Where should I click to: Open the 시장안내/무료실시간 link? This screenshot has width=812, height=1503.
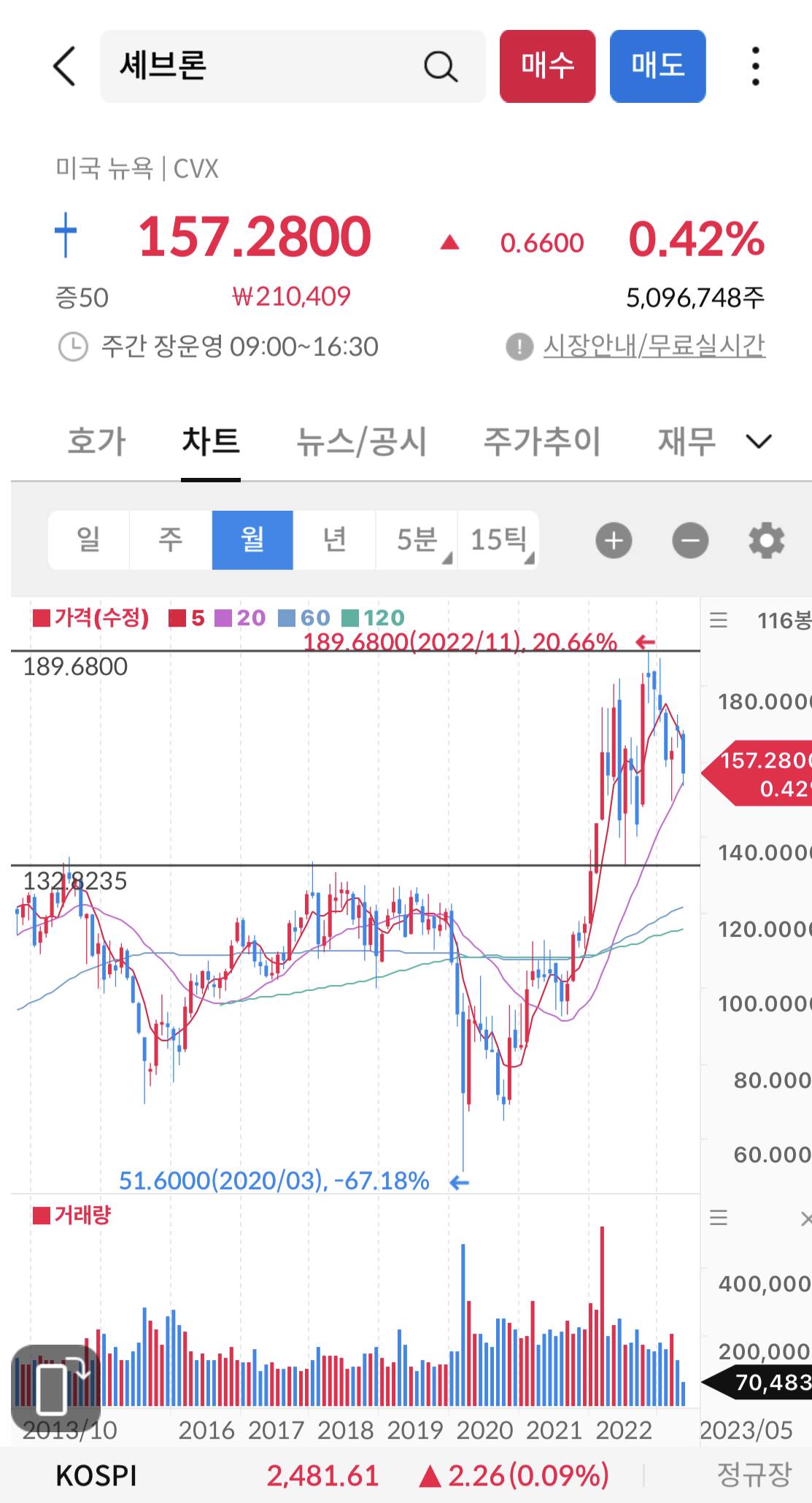655,347
